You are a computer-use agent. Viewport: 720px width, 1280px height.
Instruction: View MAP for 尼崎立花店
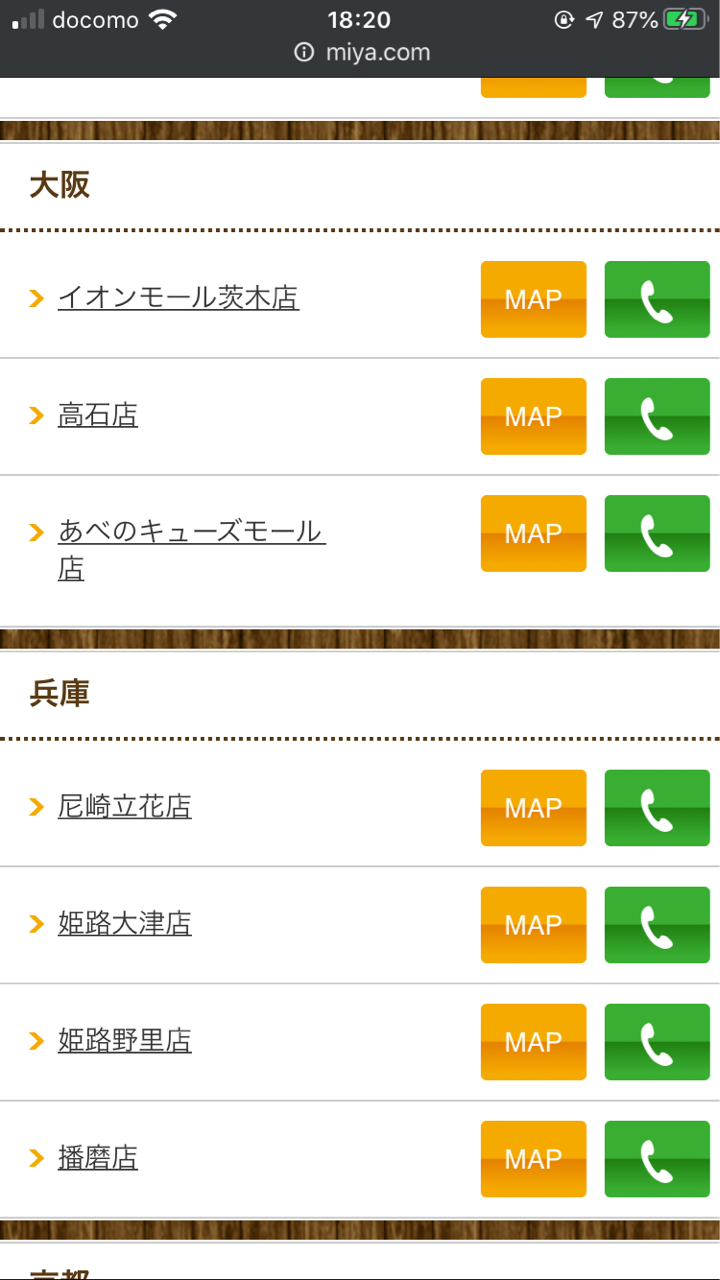(533, 808)
